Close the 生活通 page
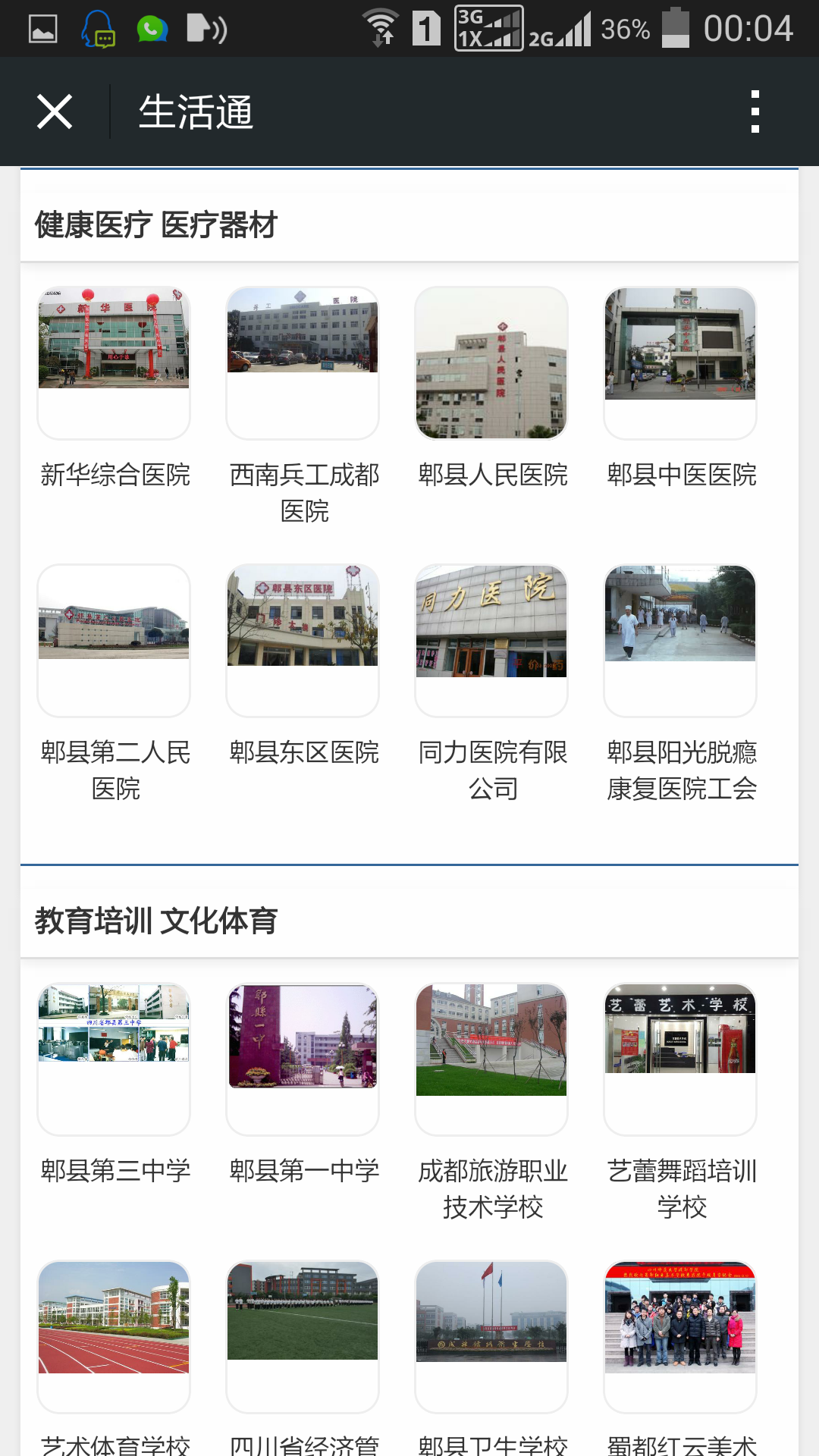The image size is (819, 1456). click(55, 112)
